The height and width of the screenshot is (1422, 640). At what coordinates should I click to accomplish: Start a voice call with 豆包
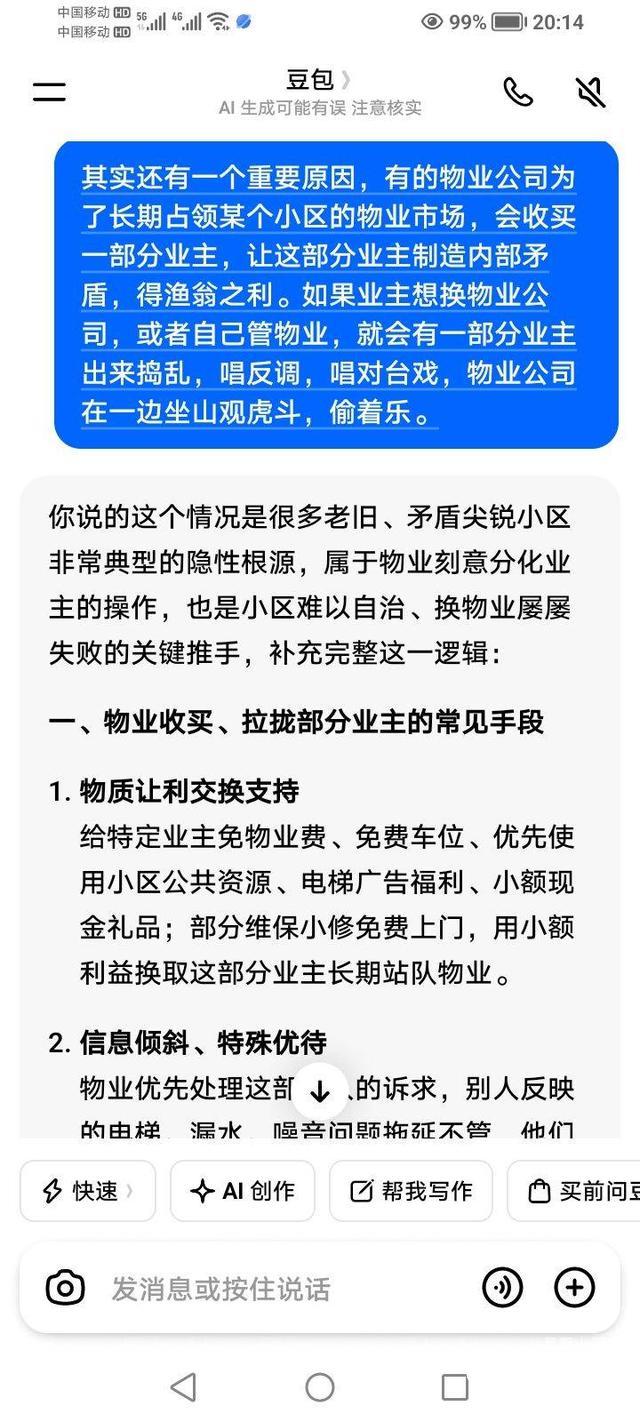pyautogui.click(x=518, y=92)
